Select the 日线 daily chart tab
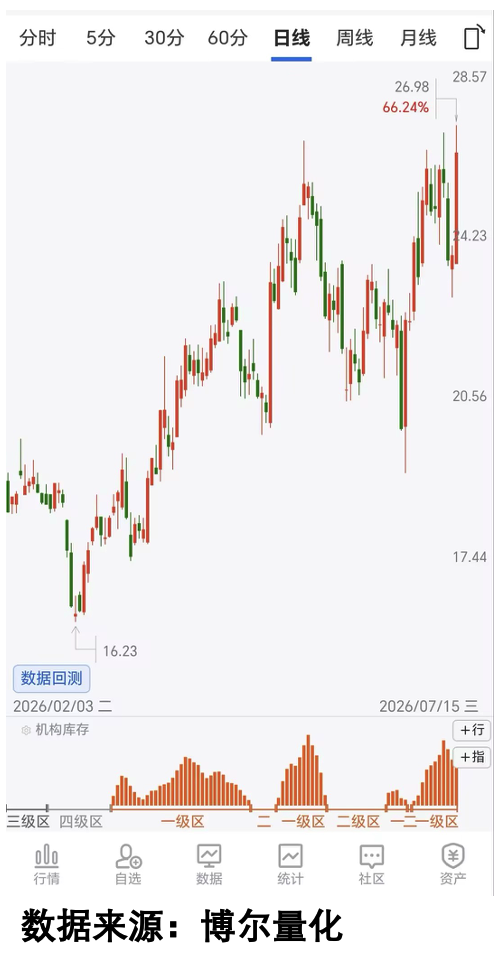The height and width of the screenshot is (958, 496). [x=291, y=38]
